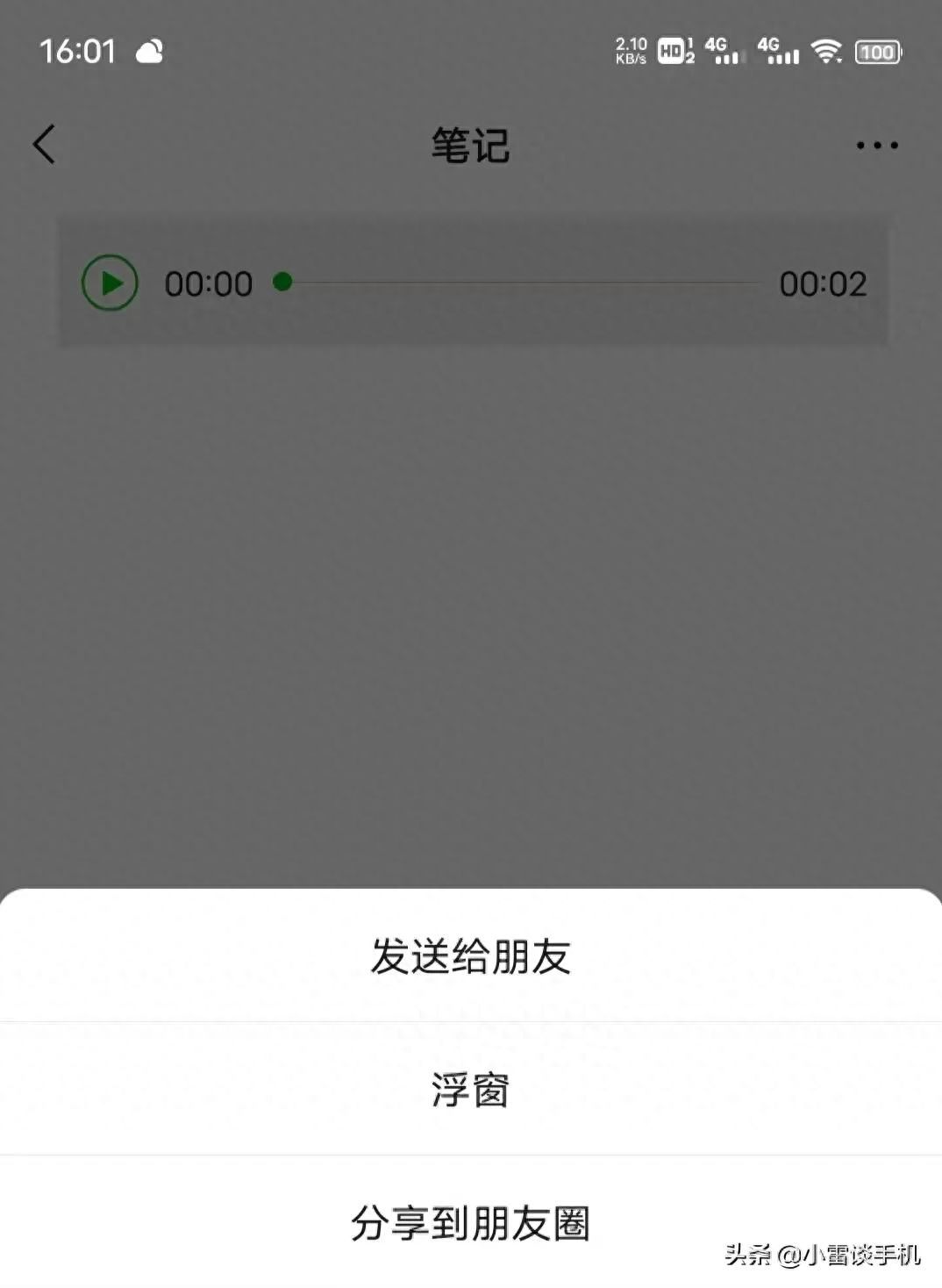The image size is (942, 1288).
Task: Go back from the 笔记 page
Action: tap(45, 145)
